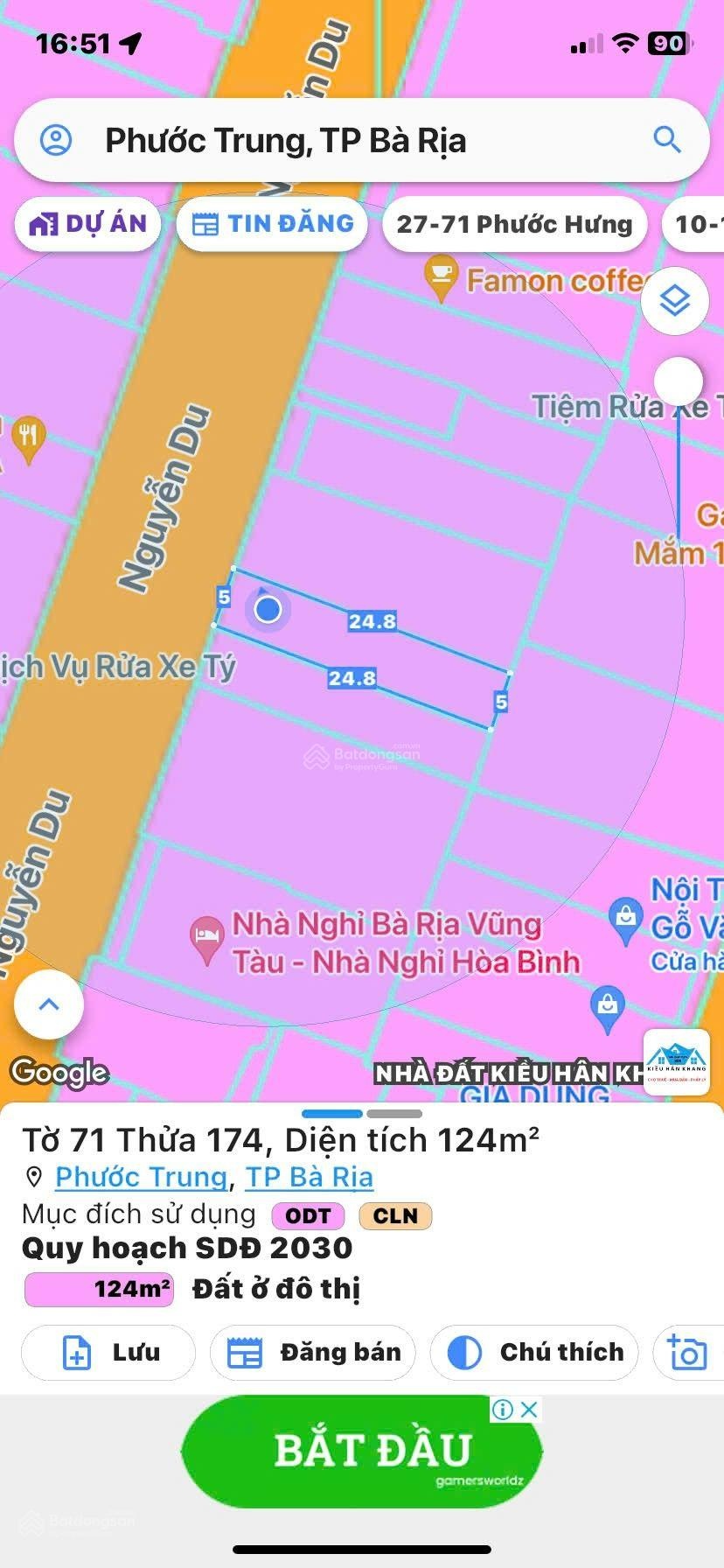This screenshot has height=1568, width=724.
Task: Tap Đăng bán to list for sale
Action: pyautogui.click(x=312, y=1353)
